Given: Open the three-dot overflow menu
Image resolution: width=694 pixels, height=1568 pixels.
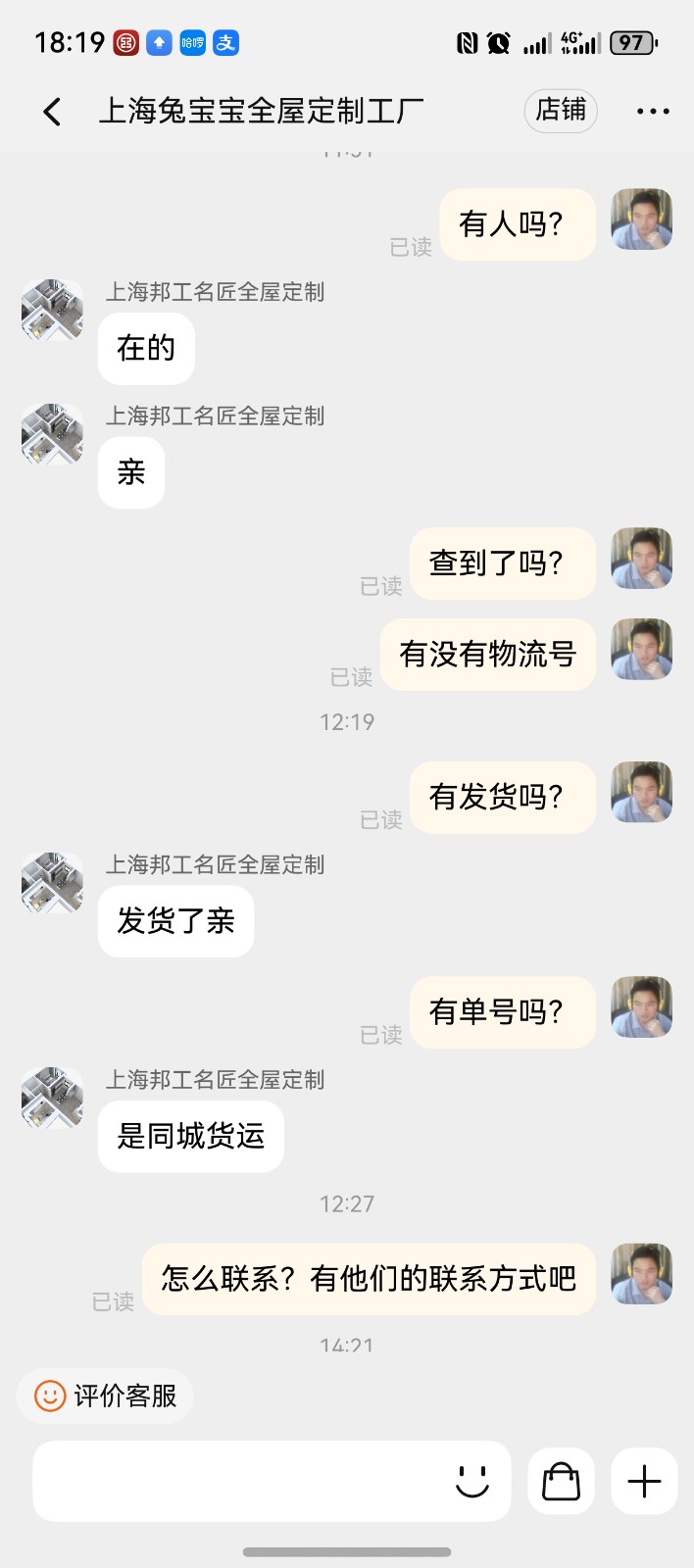Looking at the screenshot, I should (x=653, y=112).
